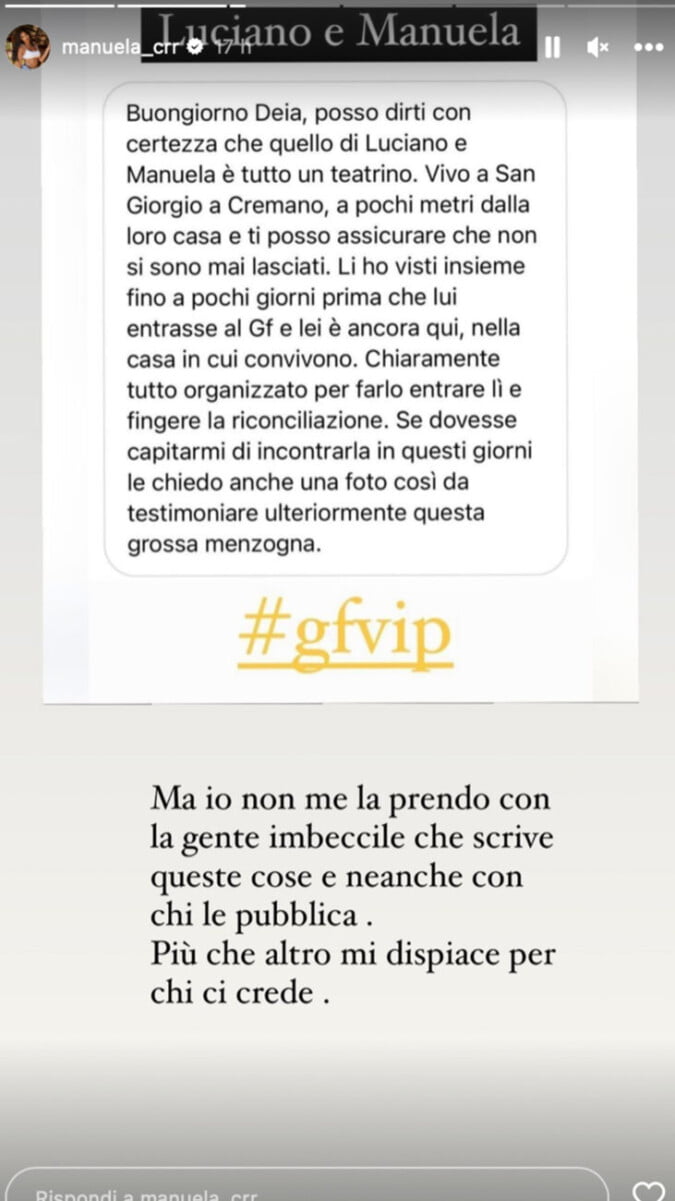675x1201 pixels.
Task: Reply to manuela_crr's story
Action: coord(300,1190)
